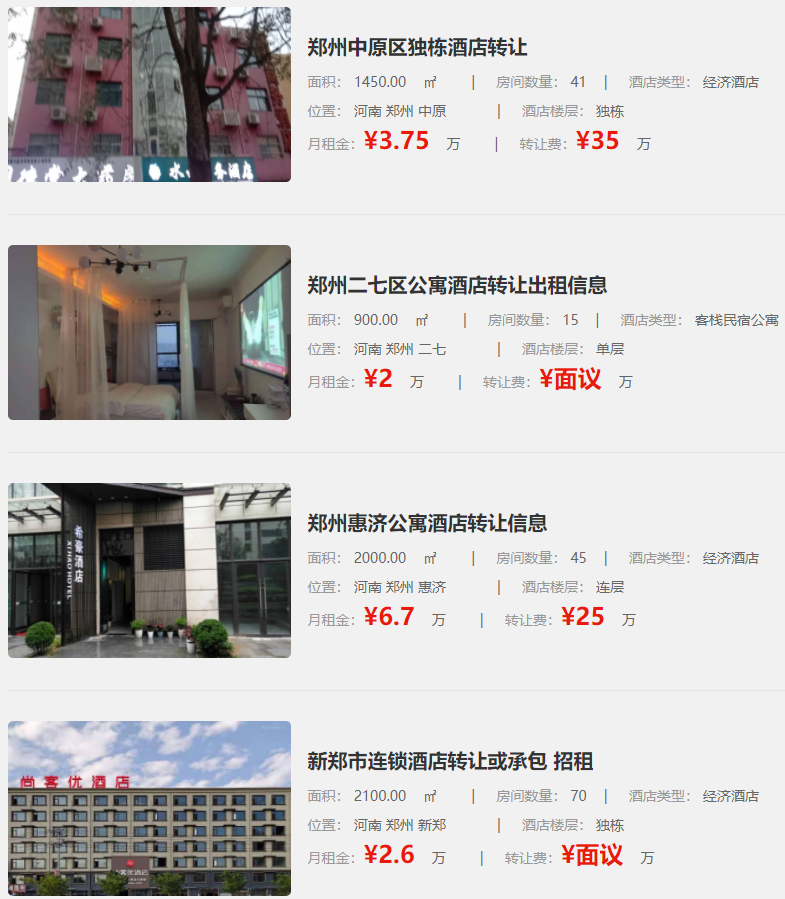Open listing 郑州中原区独栋酒店转让
785x899 pixels.
pyautogui.click(x=417, y=47)
